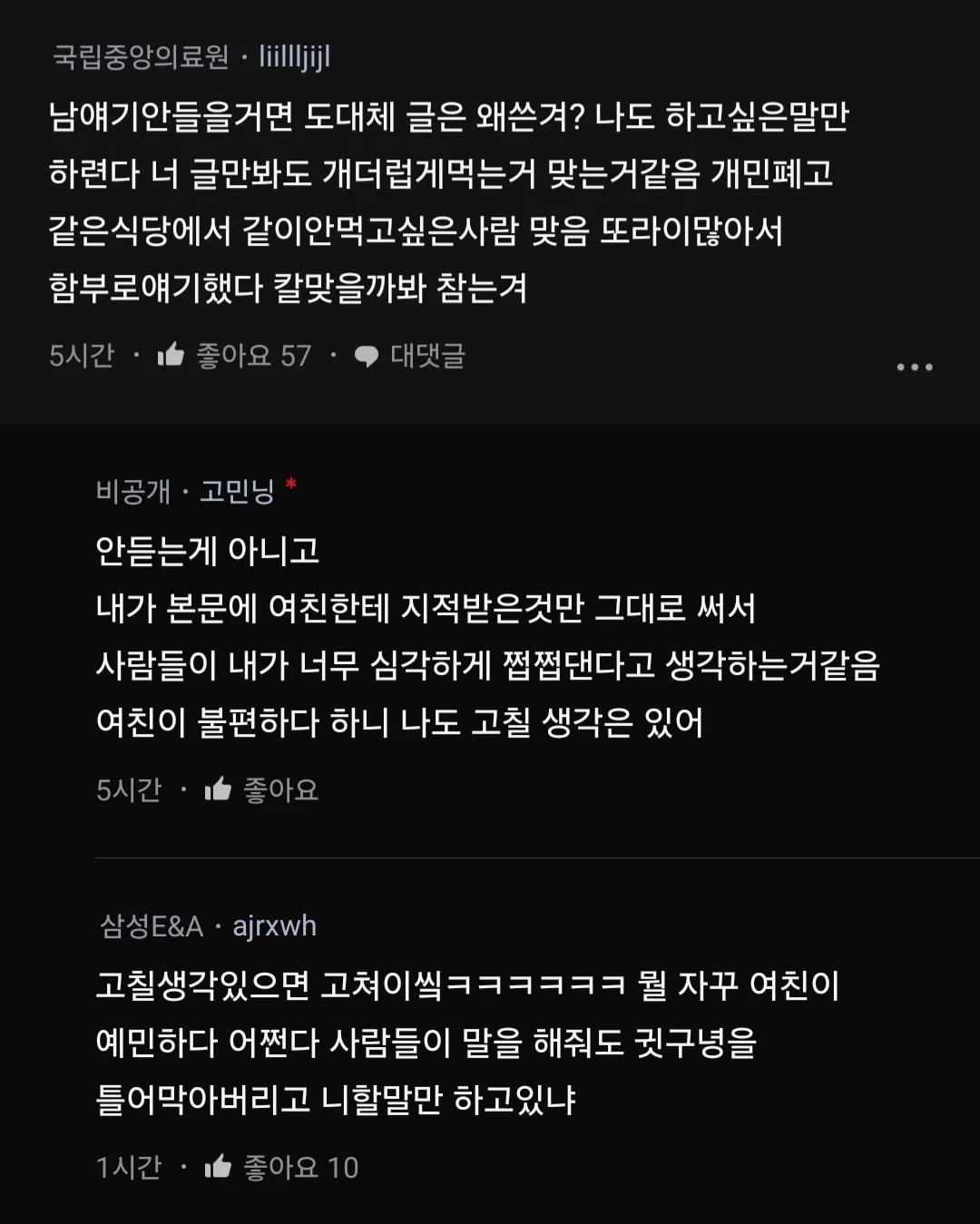Like the reply from 고민닝
This screenshot has width=980, height=1224.
(219, 789)
